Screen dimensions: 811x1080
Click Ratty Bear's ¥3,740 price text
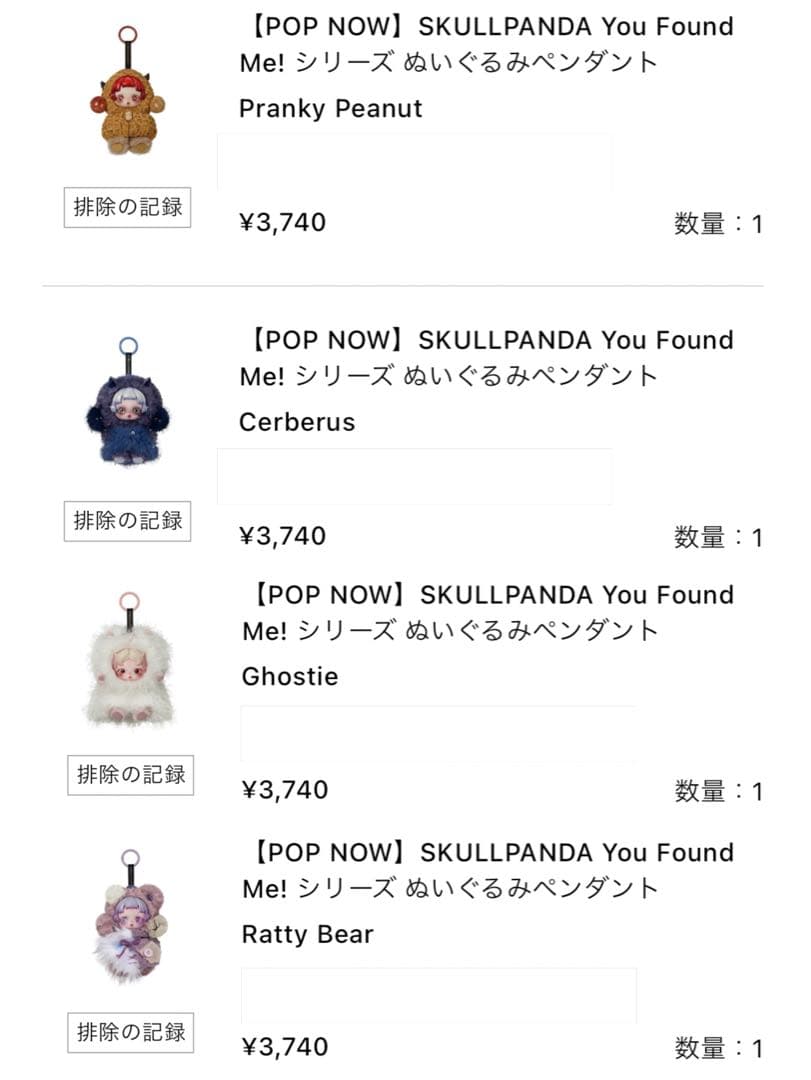(285, 1046)
